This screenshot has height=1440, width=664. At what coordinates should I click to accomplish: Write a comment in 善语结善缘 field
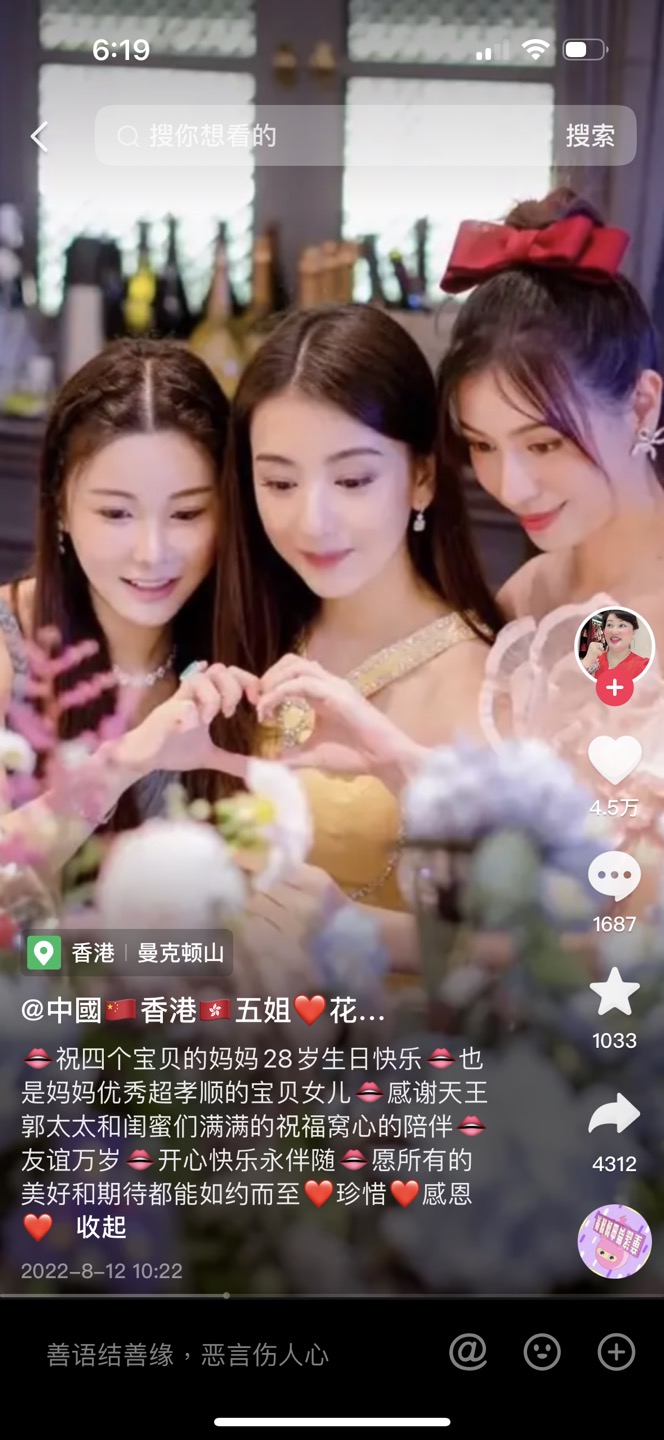[188, 1355]
